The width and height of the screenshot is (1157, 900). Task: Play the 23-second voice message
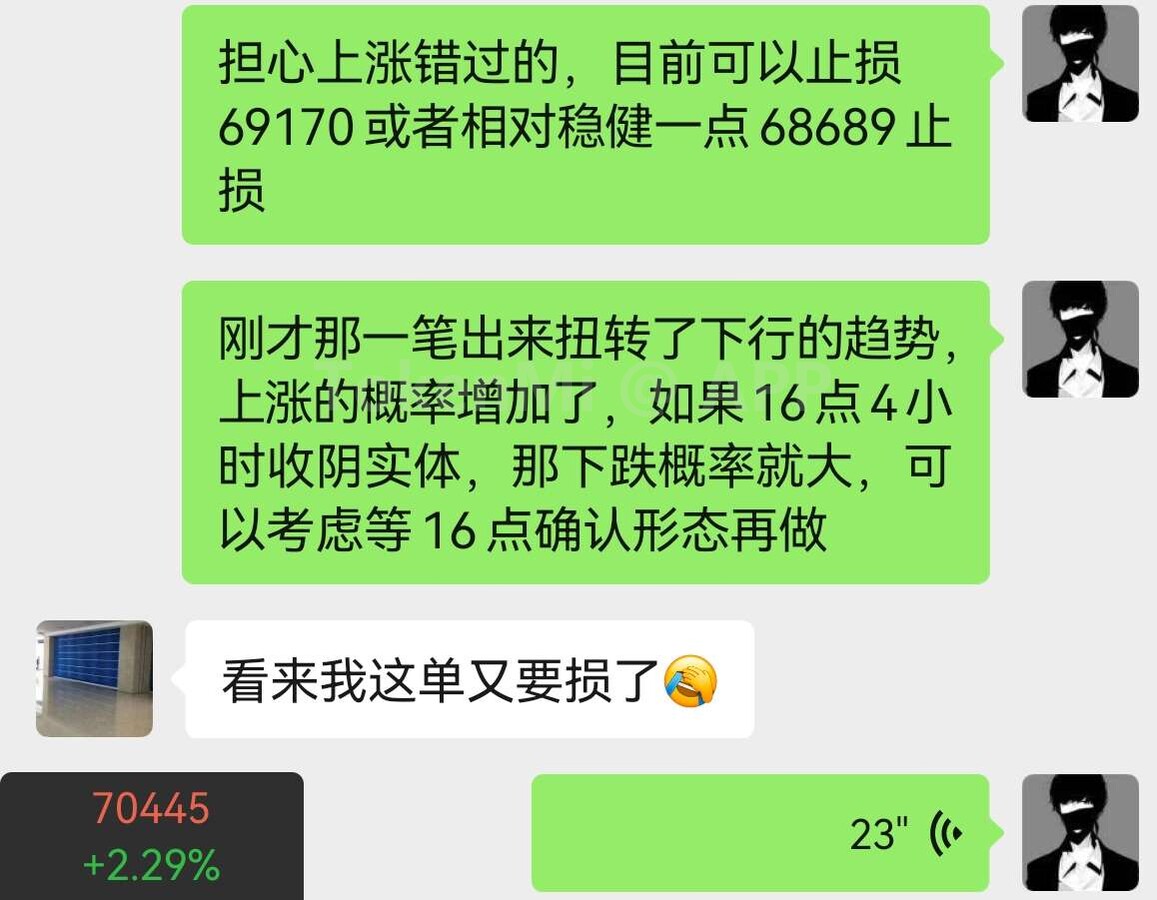(x=760, y=832)
